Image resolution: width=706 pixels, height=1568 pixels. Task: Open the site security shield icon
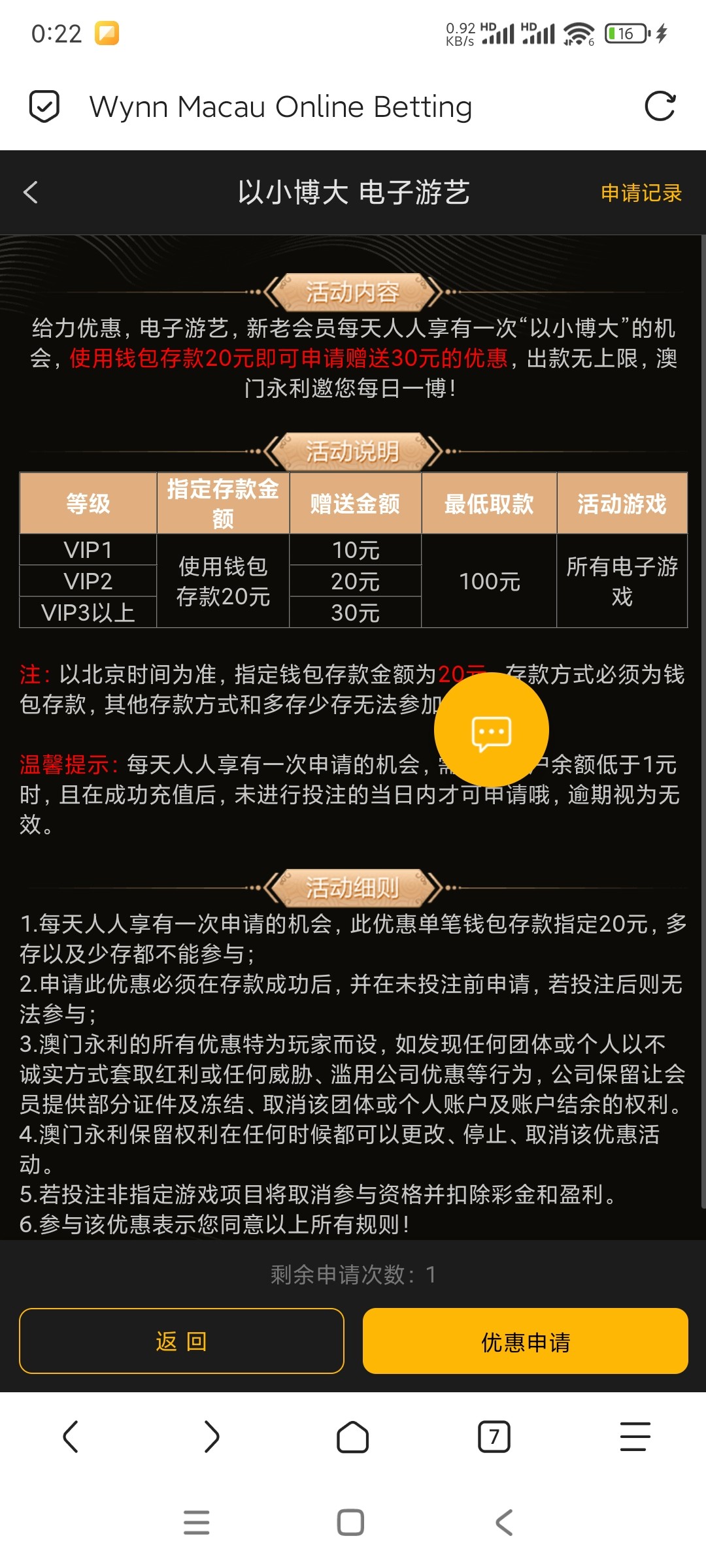pyautogui.click(x=44, y=106)
